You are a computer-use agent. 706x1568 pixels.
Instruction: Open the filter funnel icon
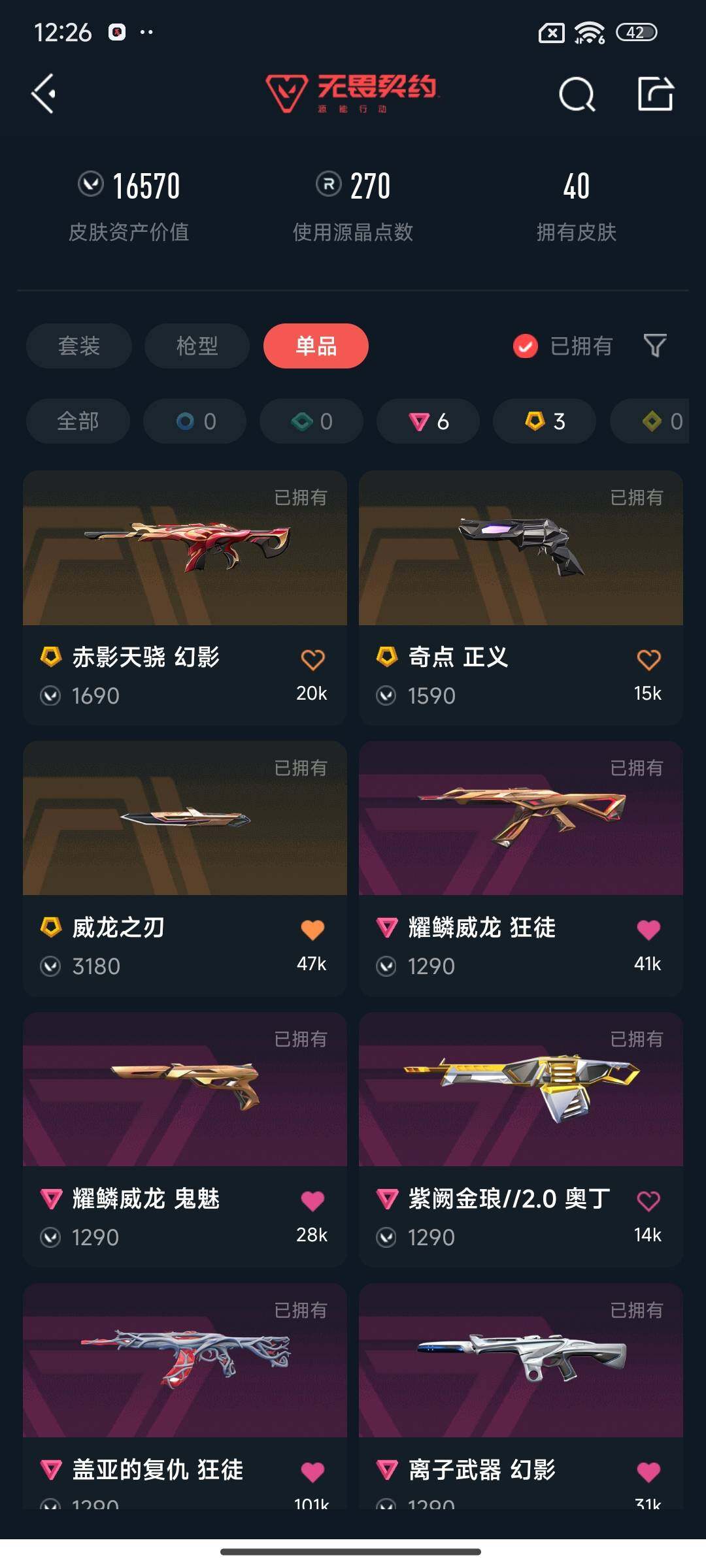click(654, 346)
